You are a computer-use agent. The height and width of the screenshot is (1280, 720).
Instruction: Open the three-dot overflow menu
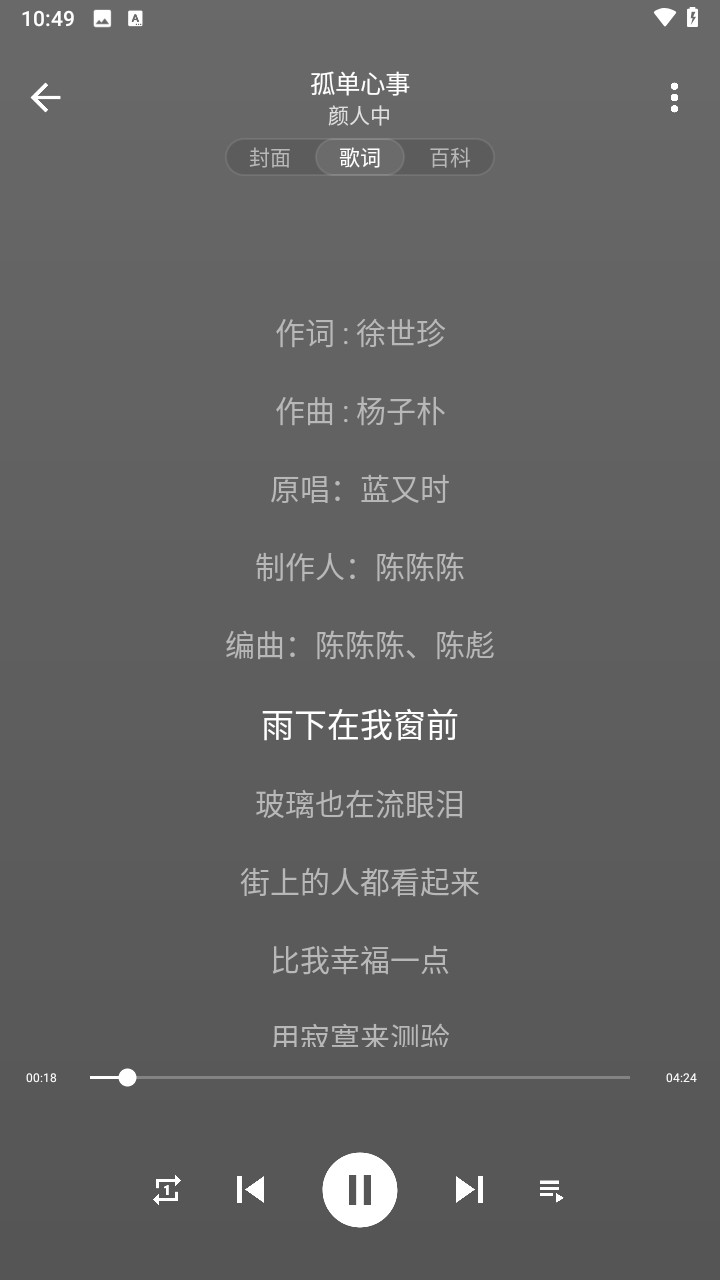(675, 97)
